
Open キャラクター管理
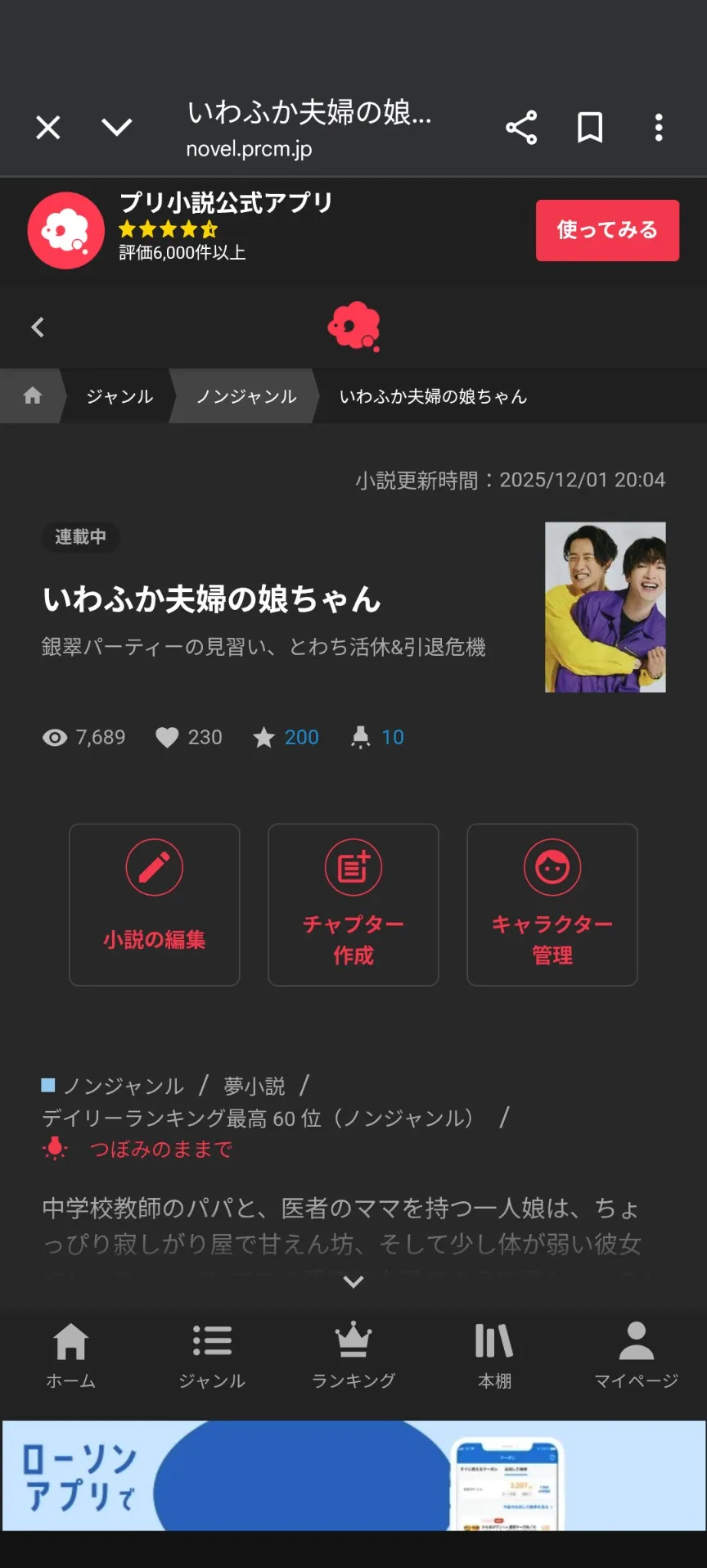tap(552, 905)
